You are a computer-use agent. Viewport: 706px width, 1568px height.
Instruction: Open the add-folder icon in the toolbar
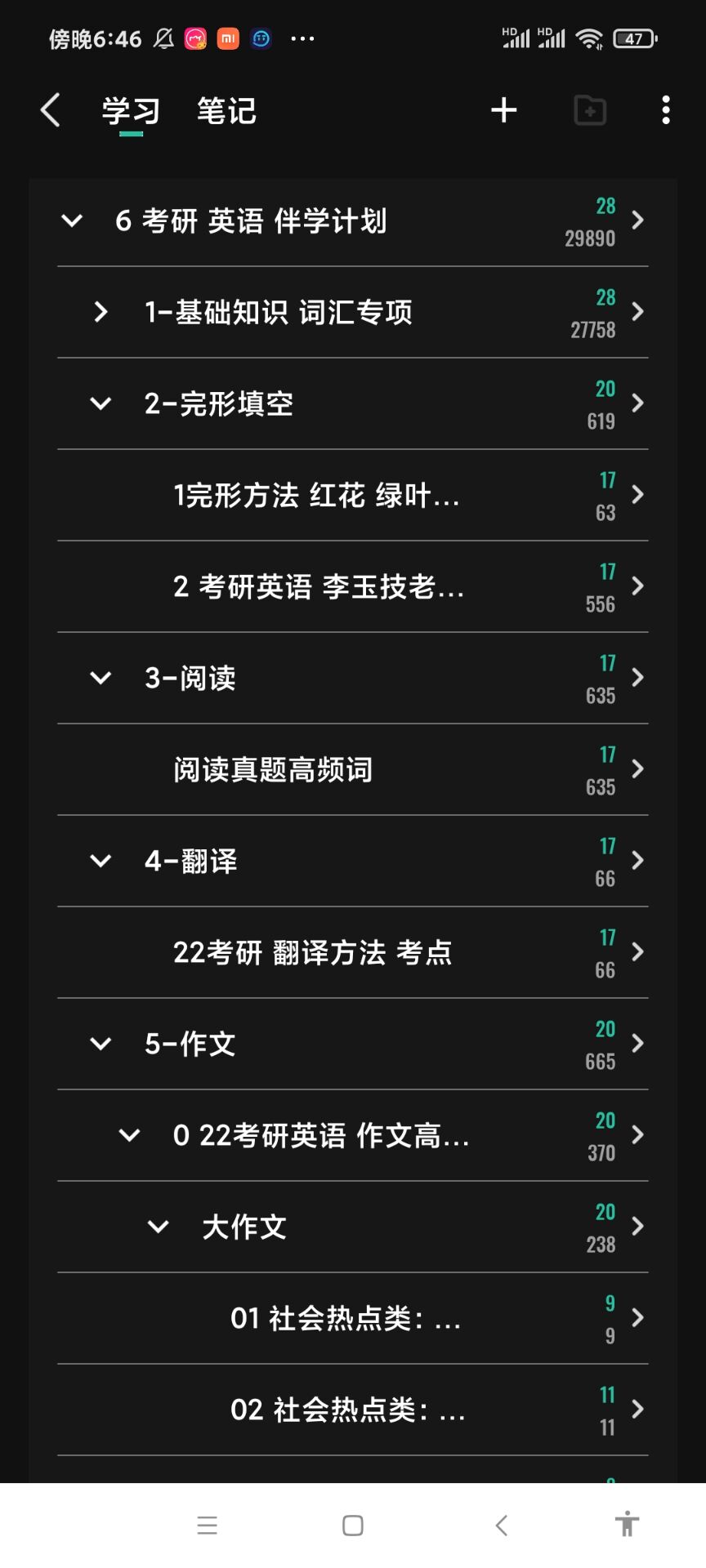tap(590, 110)
